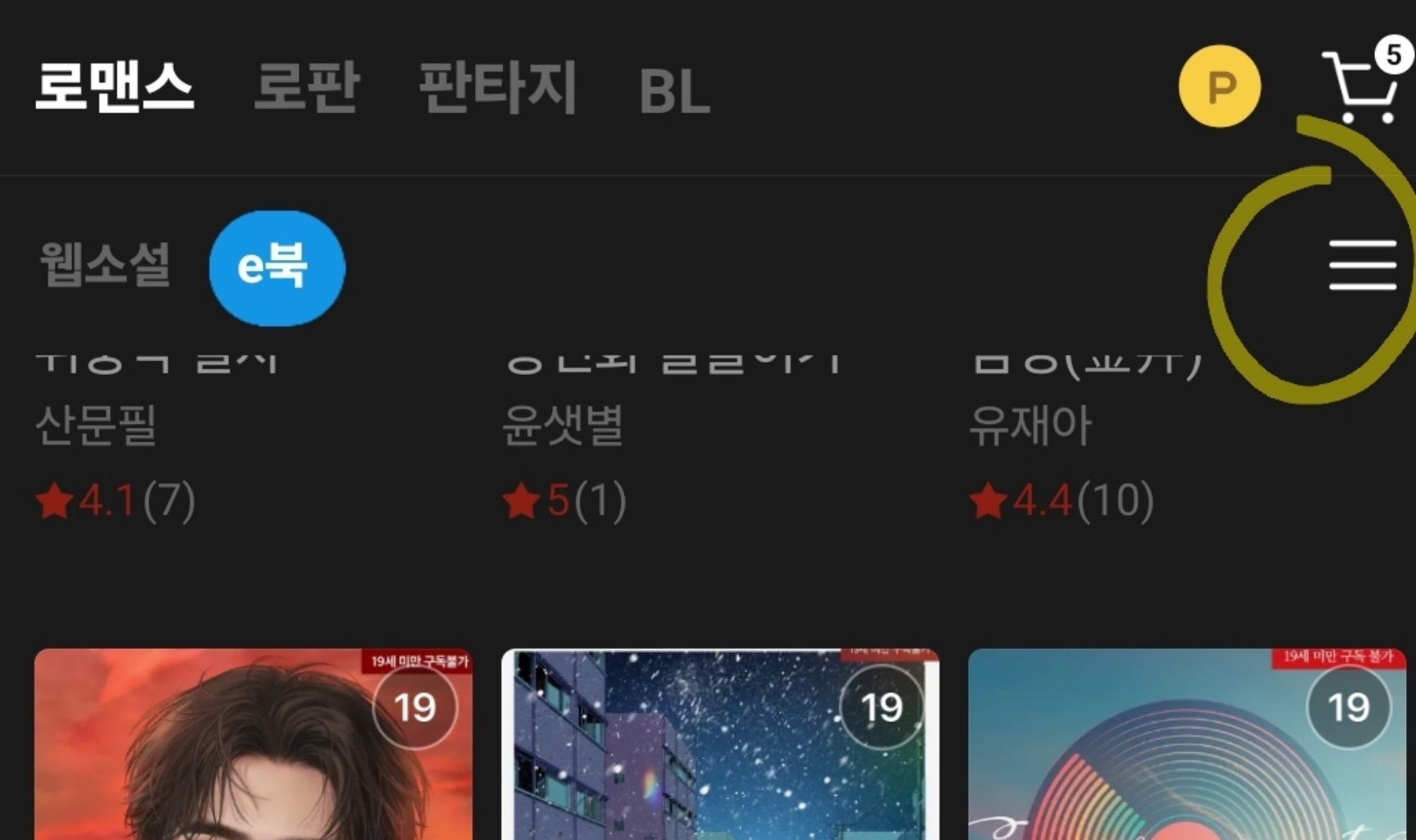Open the vinyl record cover book
This screenshot has width=1416, height=840.
[x=1186, y=746]
